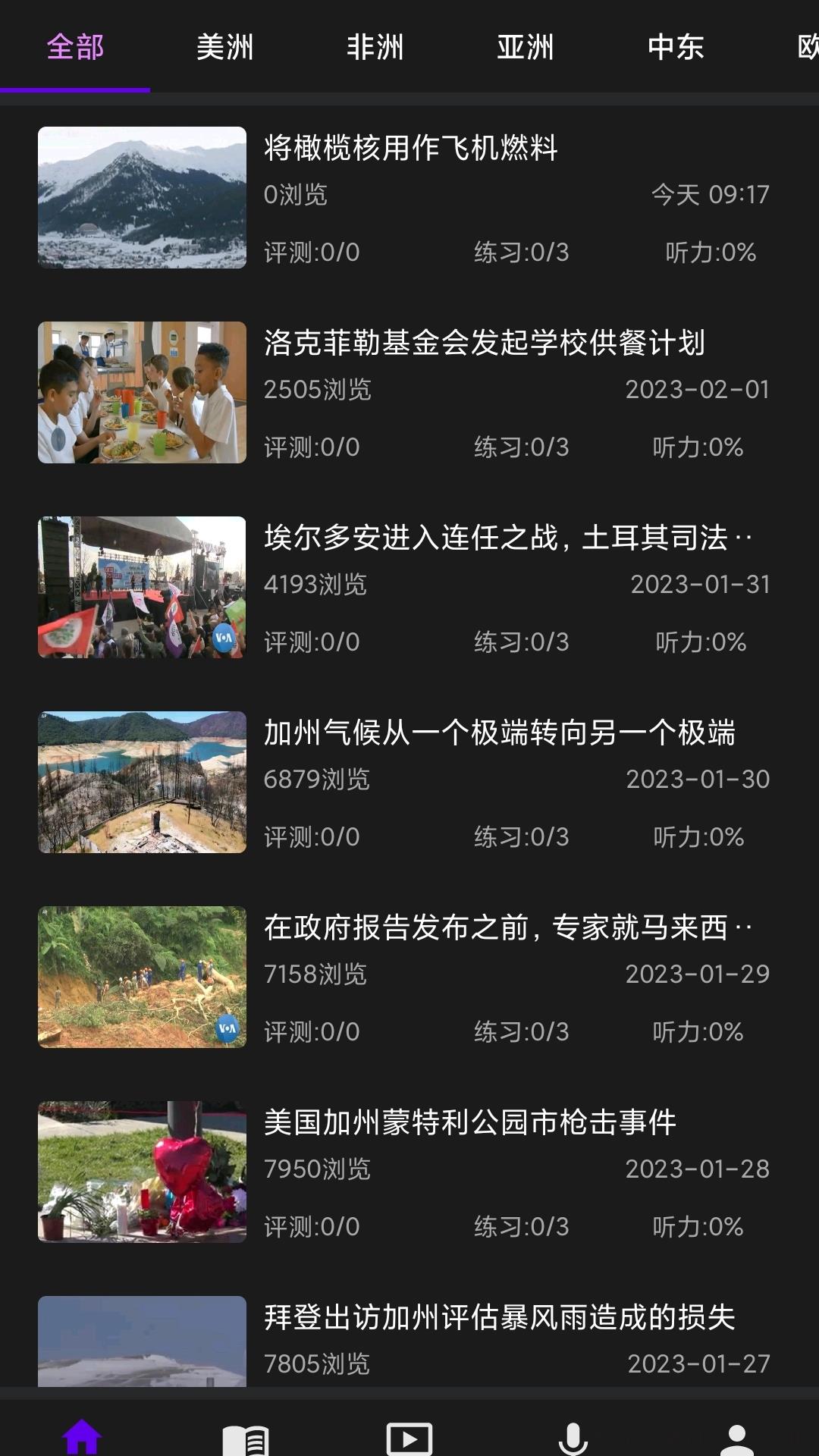Open 拜登出访加州评估暴风雨造成的损失
Screen dimensions: 819x1456
(x=499, y=1317)
